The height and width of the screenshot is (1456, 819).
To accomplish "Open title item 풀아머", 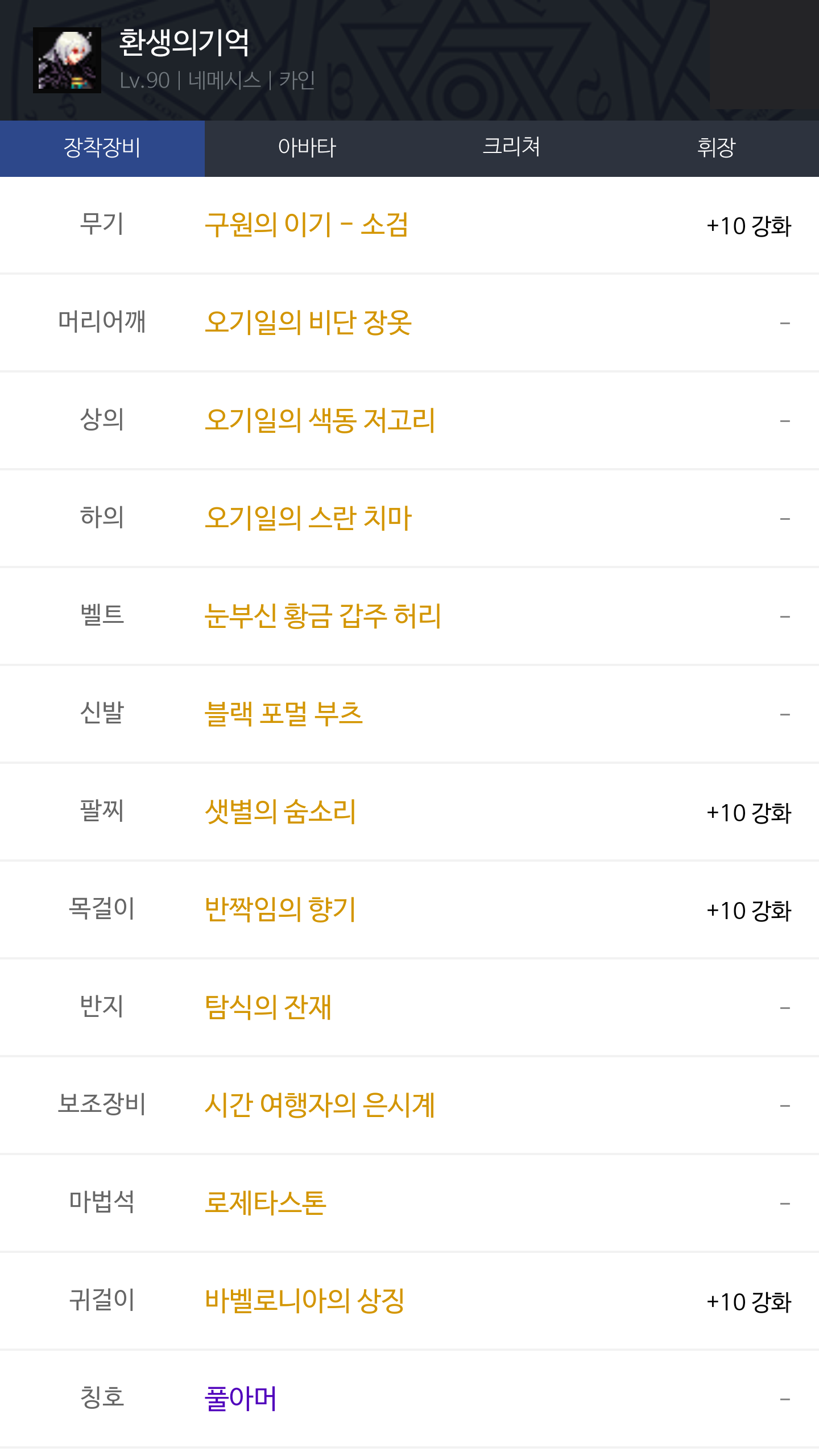I will point(241,1399).
